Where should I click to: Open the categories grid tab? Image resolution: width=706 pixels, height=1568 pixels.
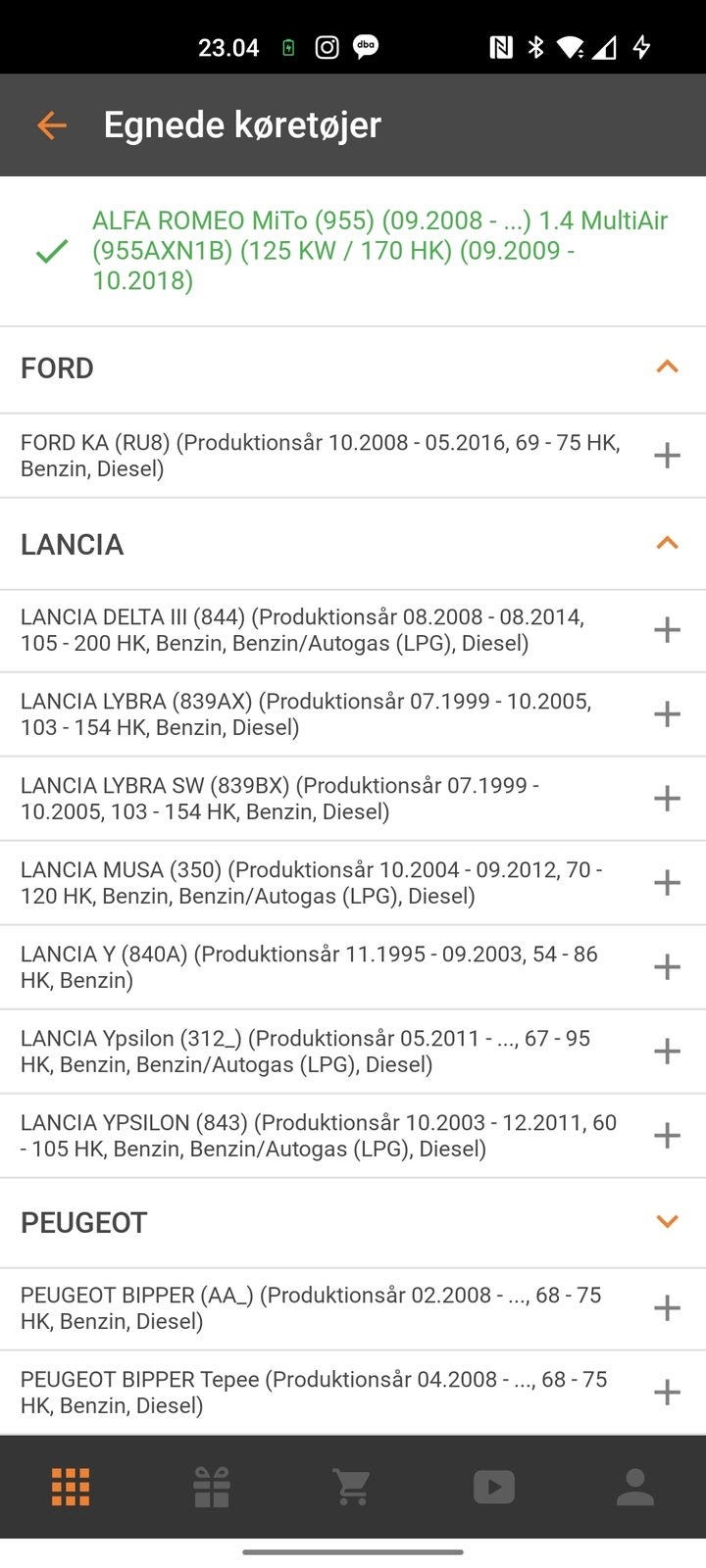[x=71, y=1487]
